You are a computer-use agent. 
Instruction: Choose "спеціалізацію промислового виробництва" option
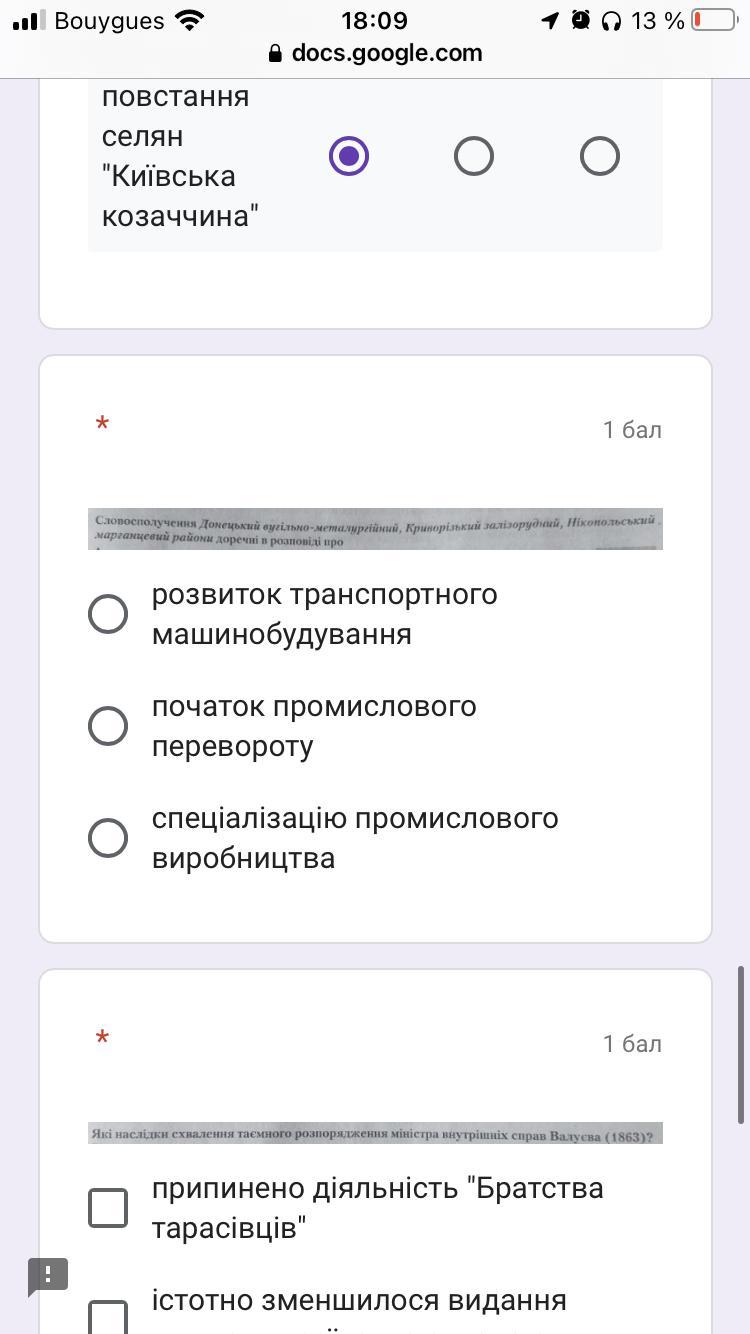click(x=108, y=838)
